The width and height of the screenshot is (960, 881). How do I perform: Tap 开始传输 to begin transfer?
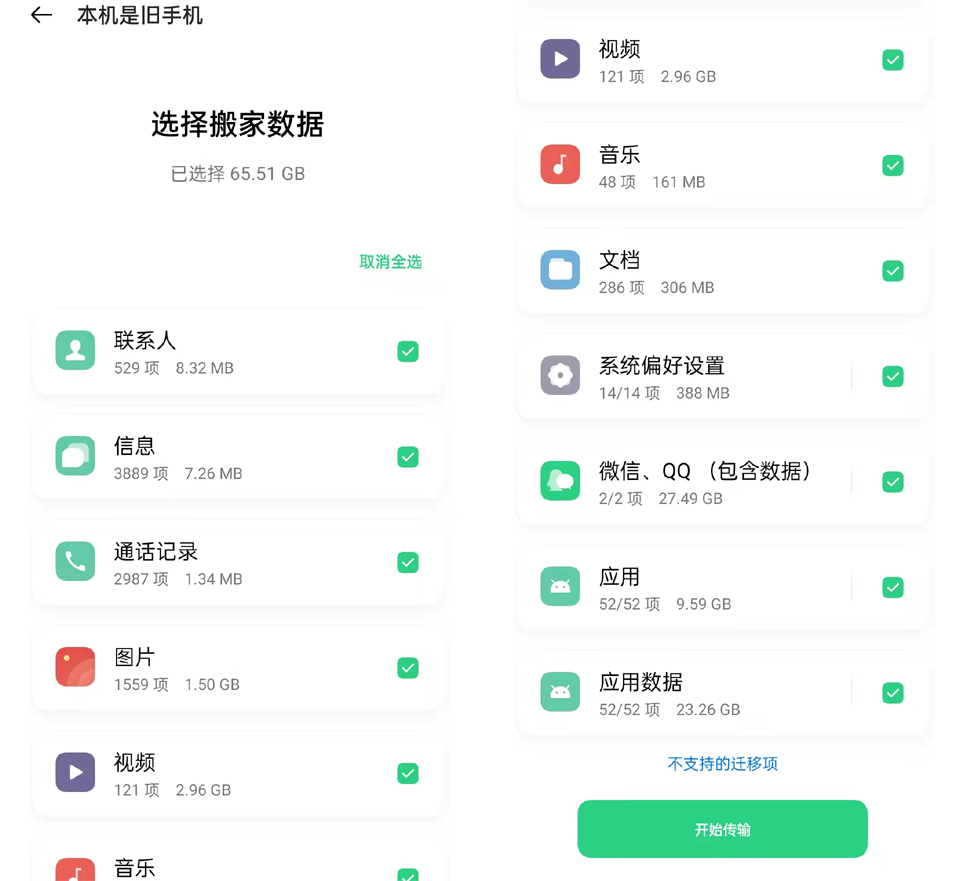722,829
